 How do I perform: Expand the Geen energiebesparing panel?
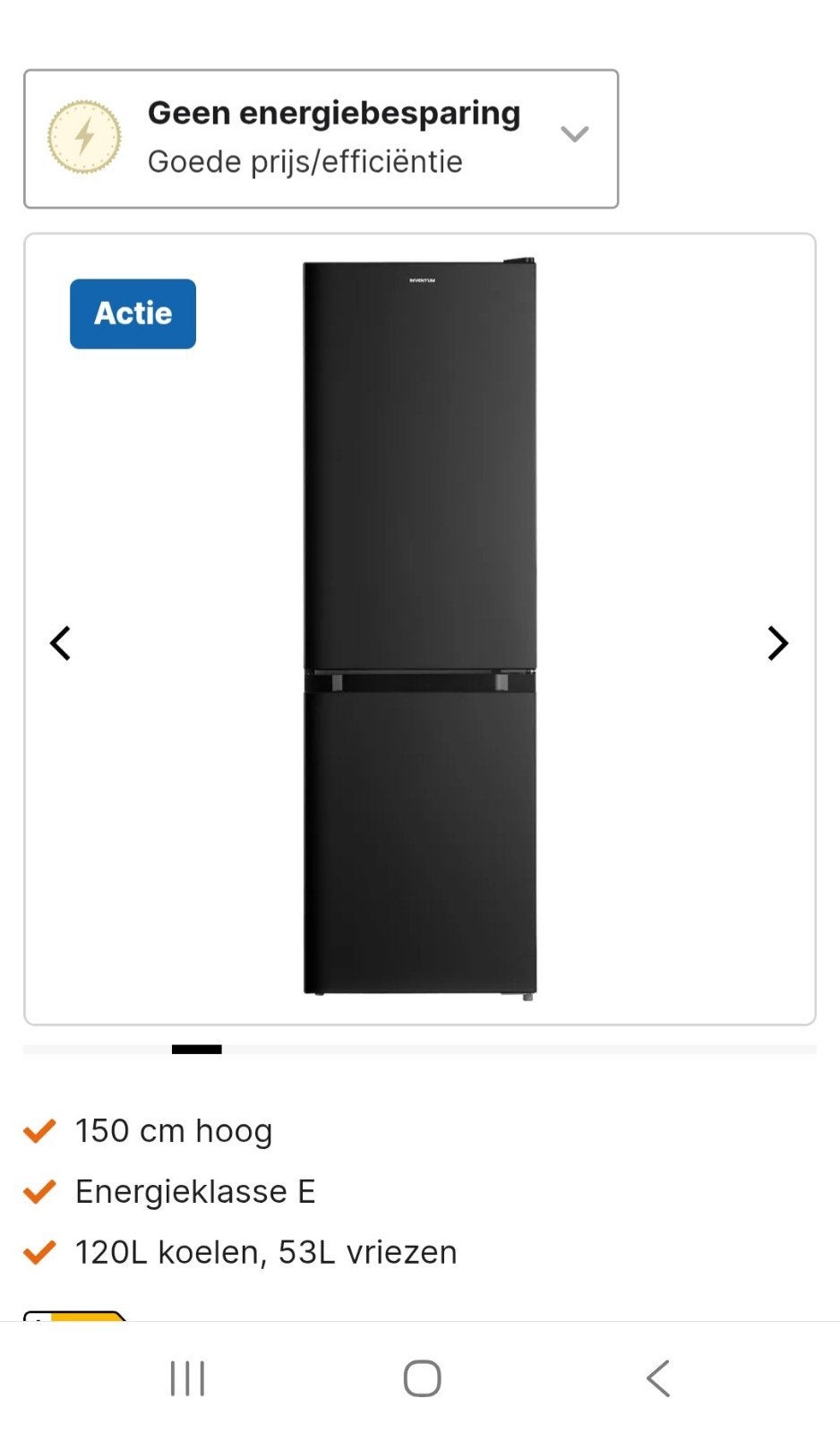[x=574, y=134]
